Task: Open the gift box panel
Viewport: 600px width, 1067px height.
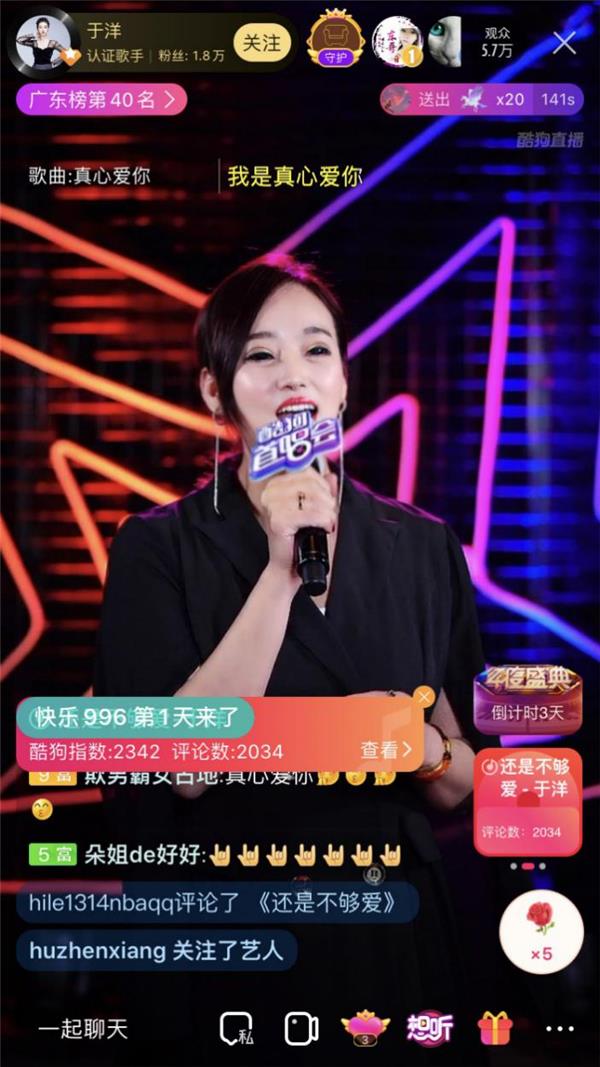Action: 495,1029
